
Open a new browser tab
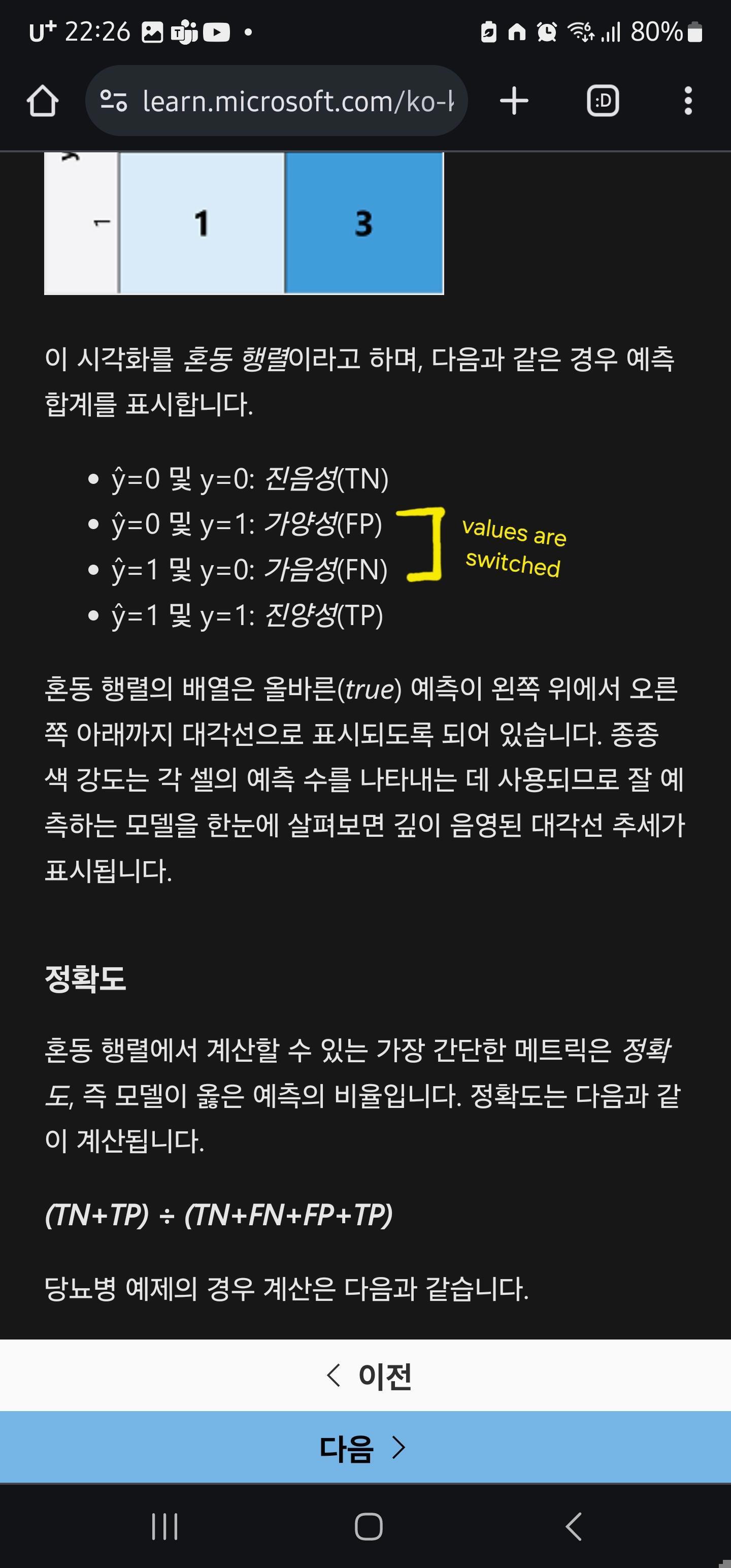tap(514, 101)
